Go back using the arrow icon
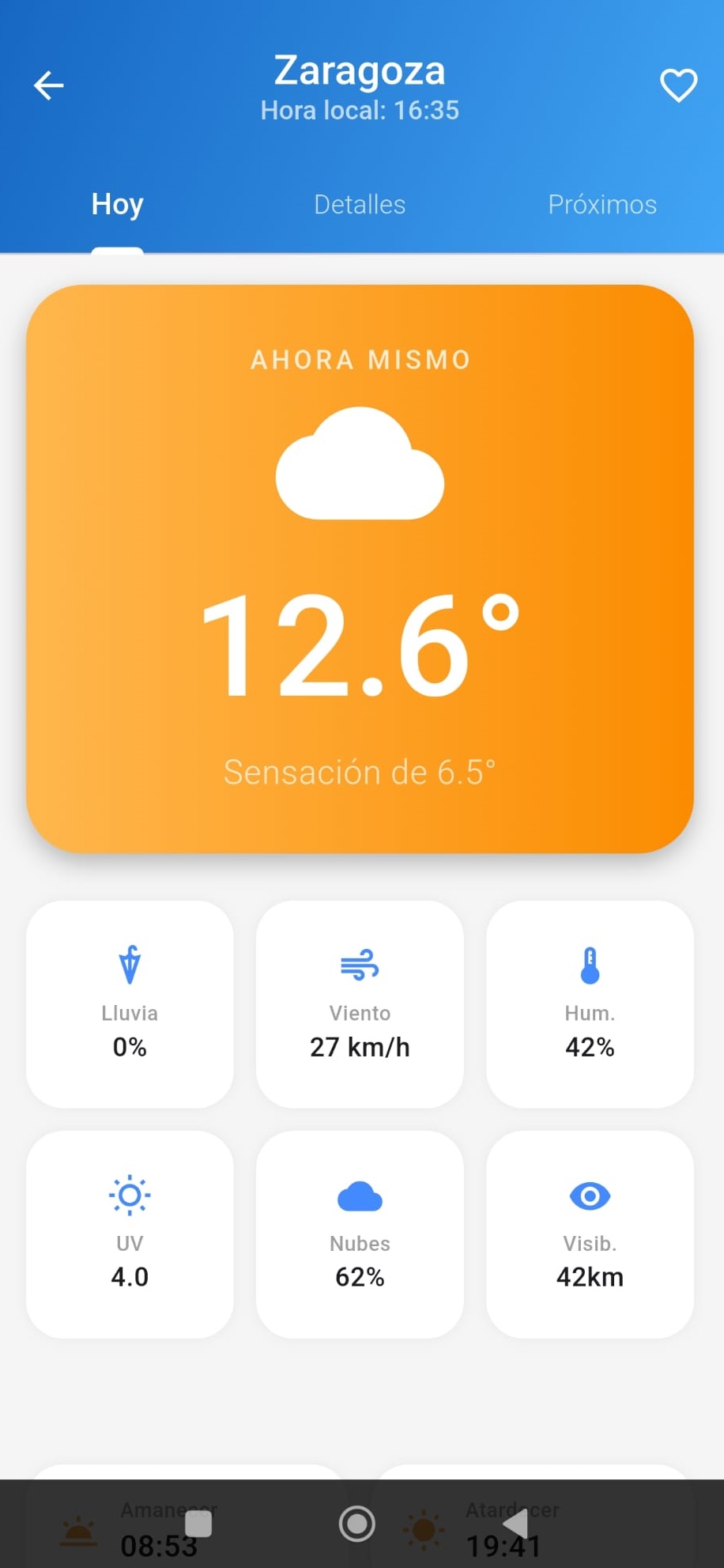 pyautogui.click(x=48, y=85)
